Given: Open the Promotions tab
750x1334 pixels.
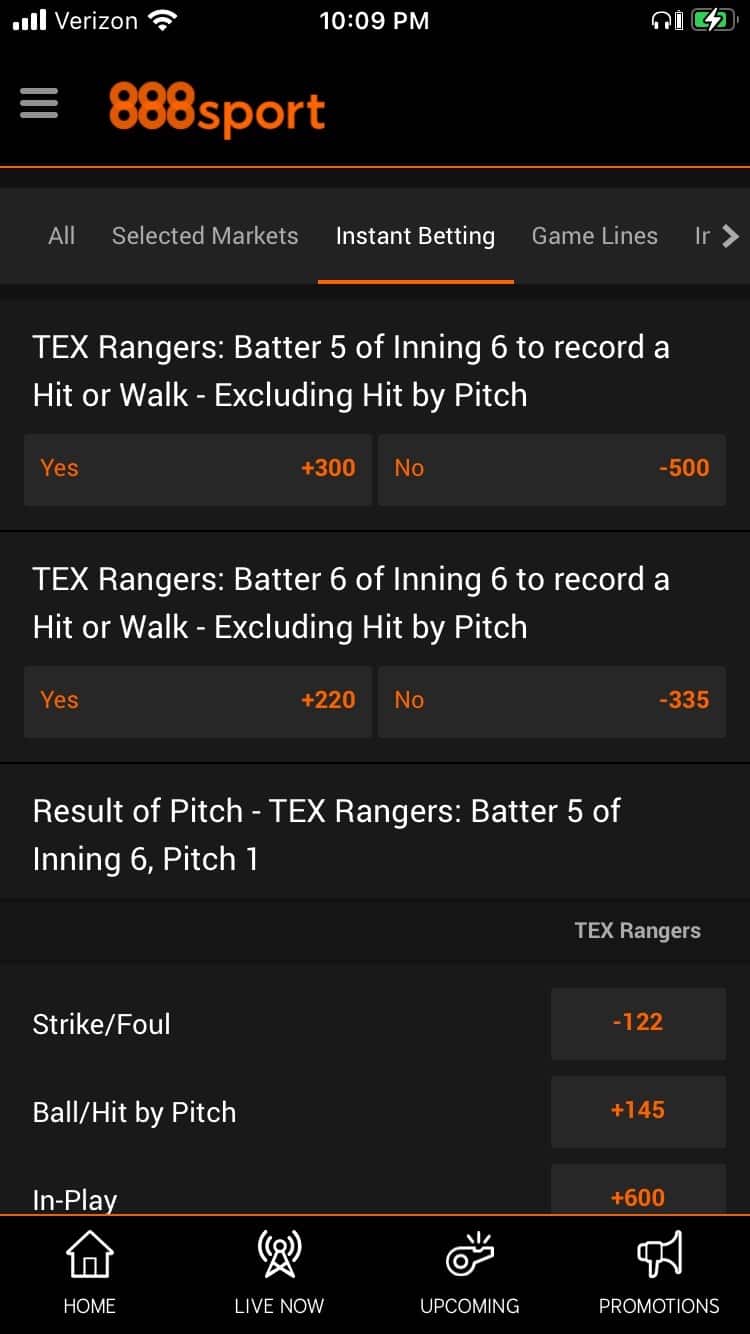Looking at the screenshot, I should coord(659,1272).
